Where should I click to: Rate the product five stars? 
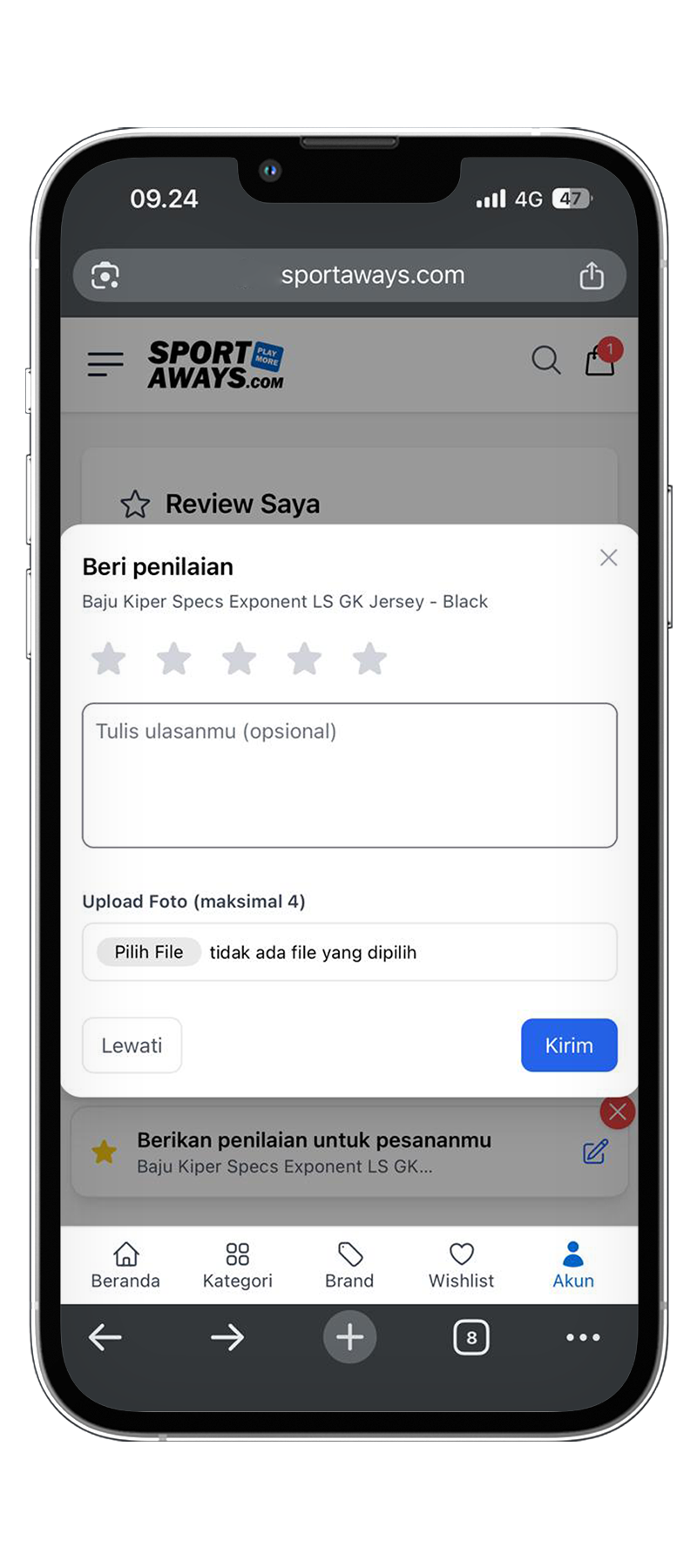click(369, 659)
